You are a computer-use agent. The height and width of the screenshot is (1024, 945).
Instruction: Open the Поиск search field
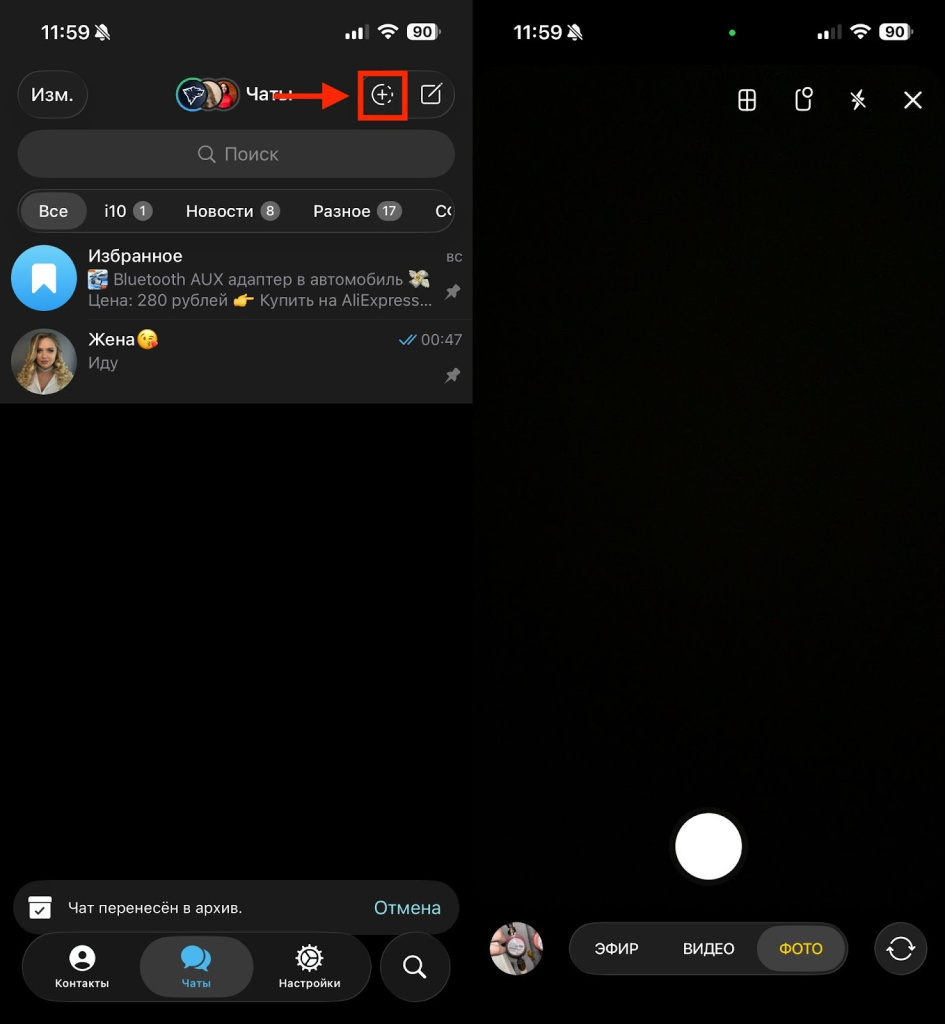pyautogui.click(x=236, y=154)
